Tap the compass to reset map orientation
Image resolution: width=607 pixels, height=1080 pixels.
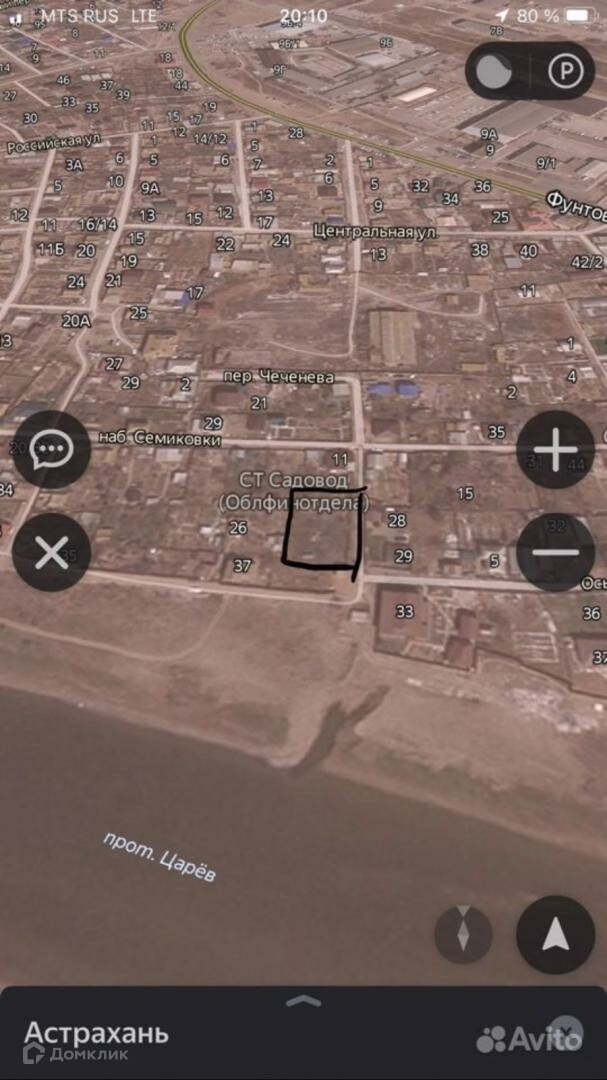pos(463,935)
